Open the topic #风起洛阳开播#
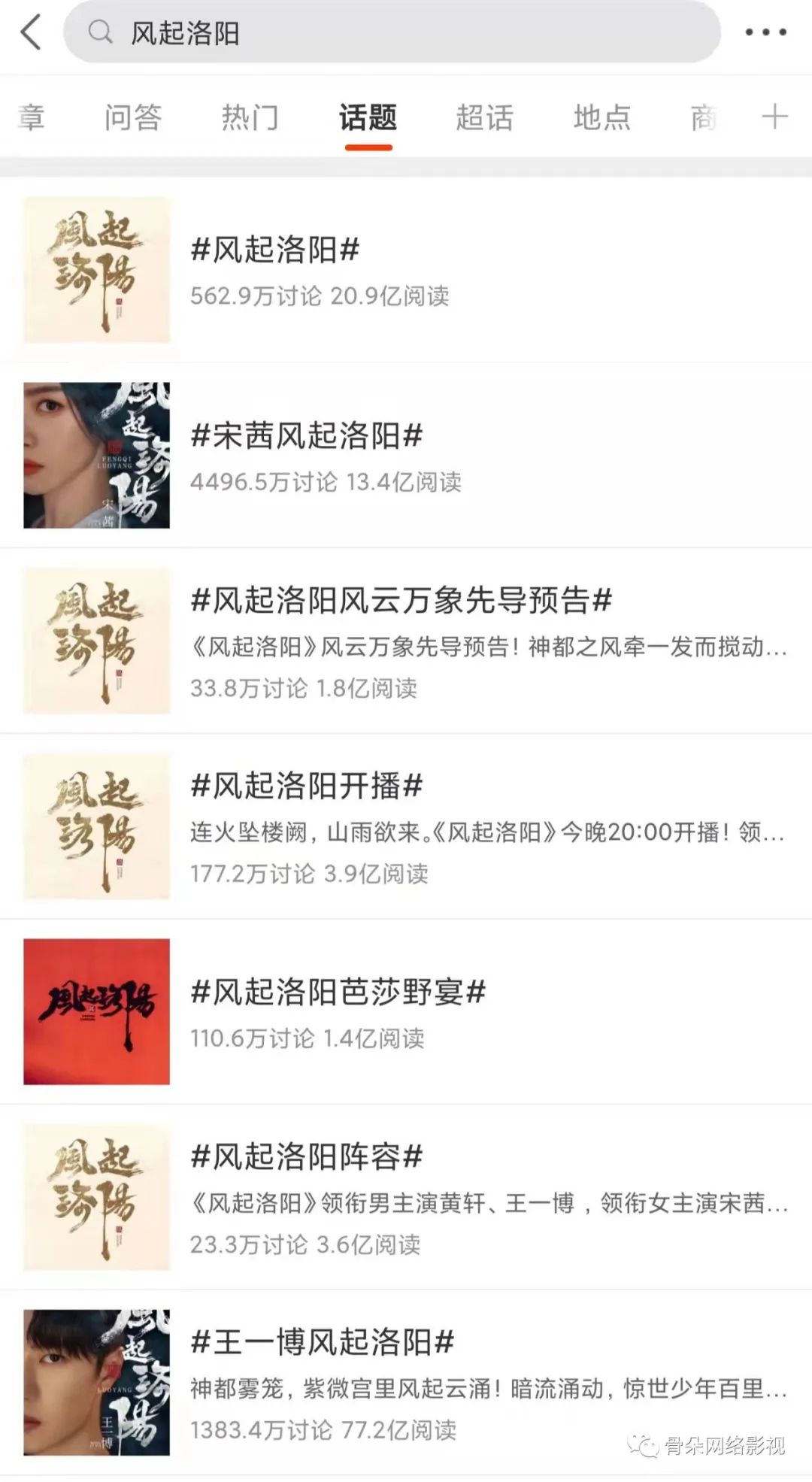The image size is (812, 1482). coord(307,786)
